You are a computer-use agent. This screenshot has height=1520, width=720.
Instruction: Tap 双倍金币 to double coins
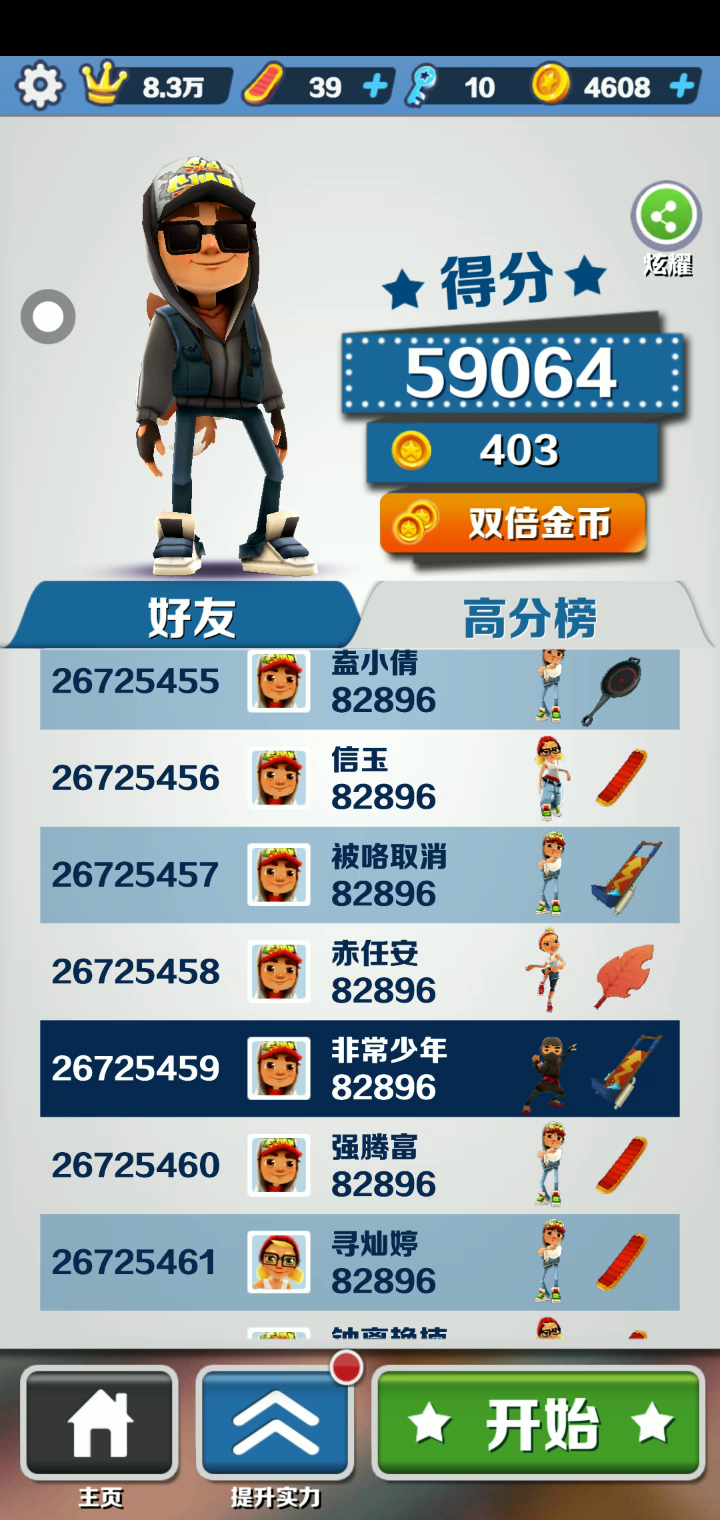(513, 523)
